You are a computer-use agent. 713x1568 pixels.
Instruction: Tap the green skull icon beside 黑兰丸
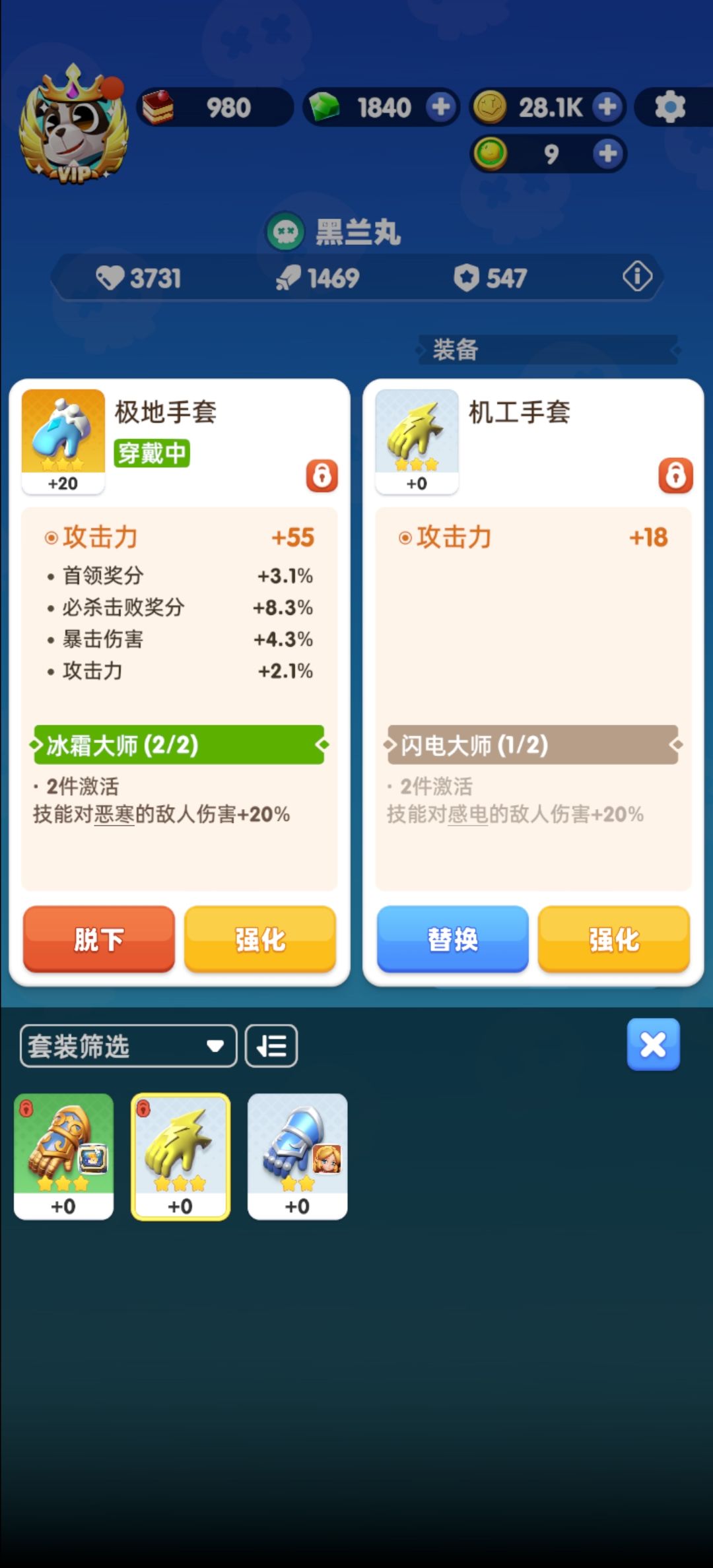(x=284, y=232)
